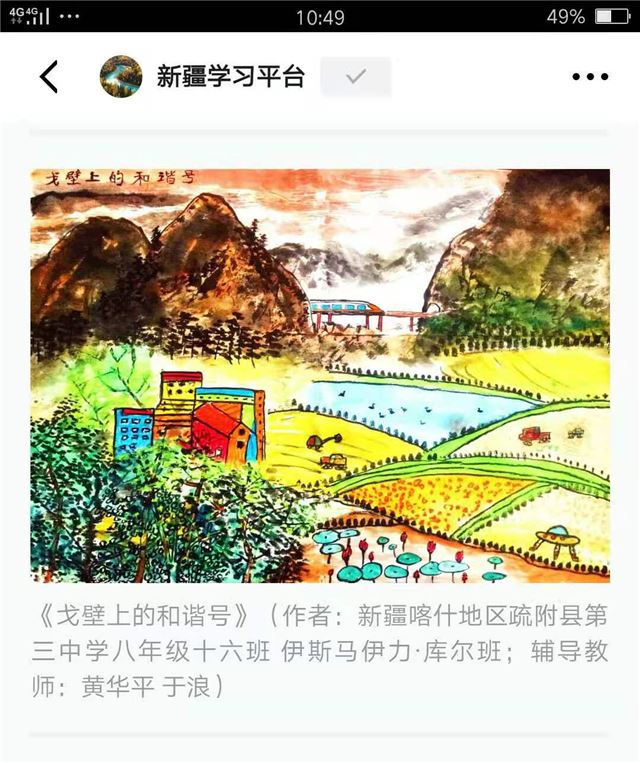Viewport: 640px width, 763px height.
Task: Go back using the top-left arrow
Action: [48, 77]
